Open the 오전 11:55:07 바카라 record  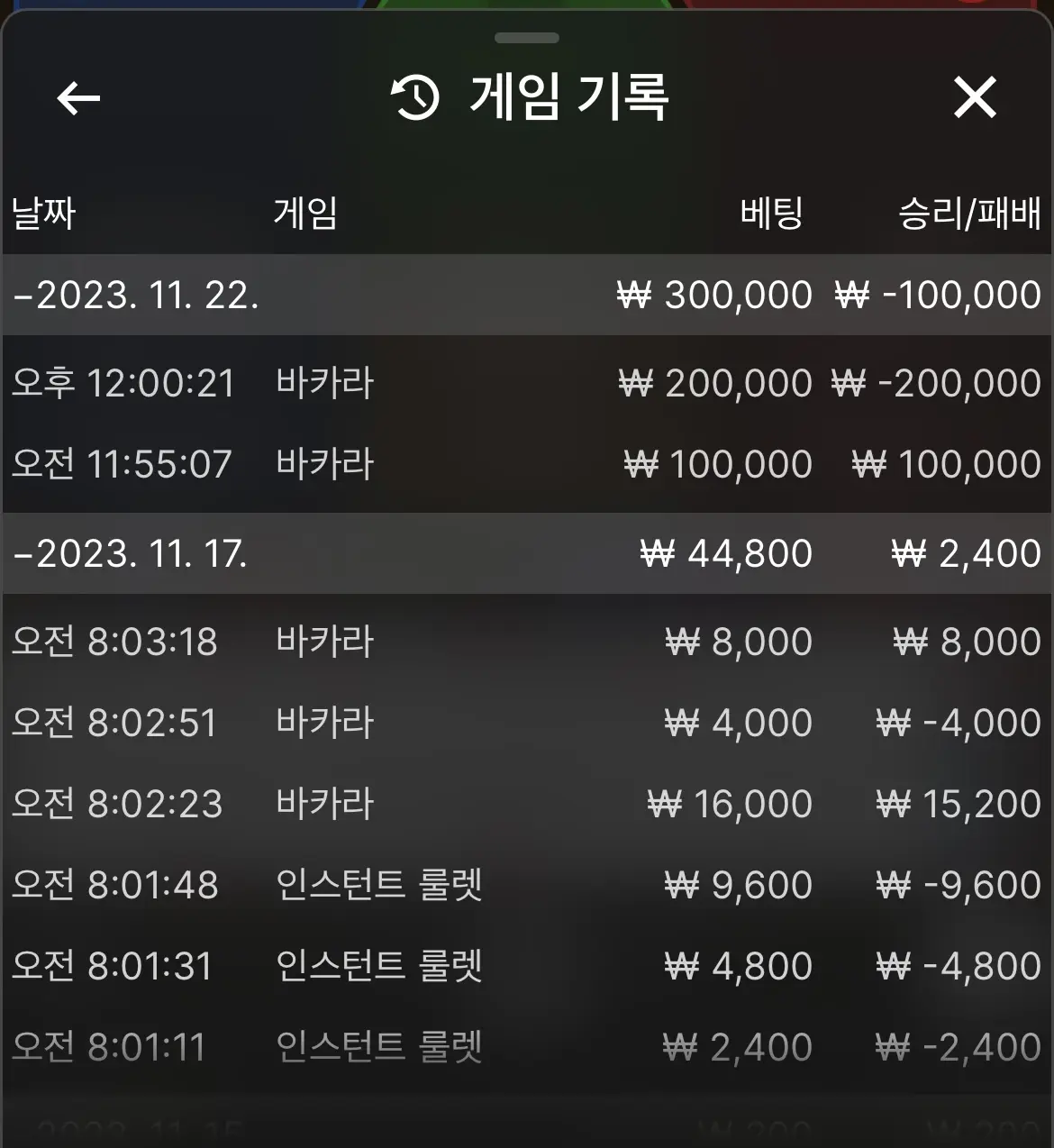527,464
